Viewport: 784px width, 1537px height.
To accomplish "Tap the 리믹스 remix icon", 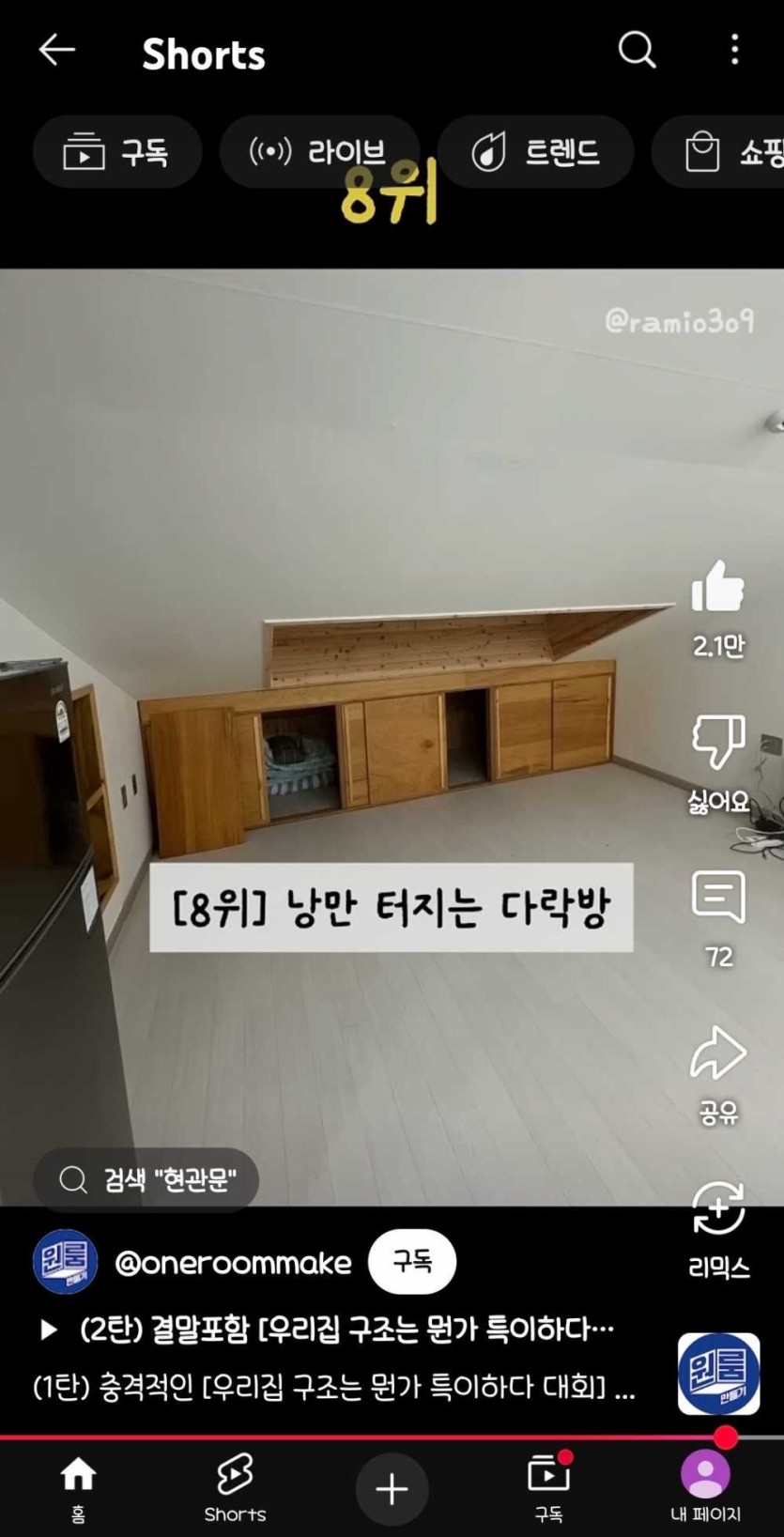I will (718, 1209).
